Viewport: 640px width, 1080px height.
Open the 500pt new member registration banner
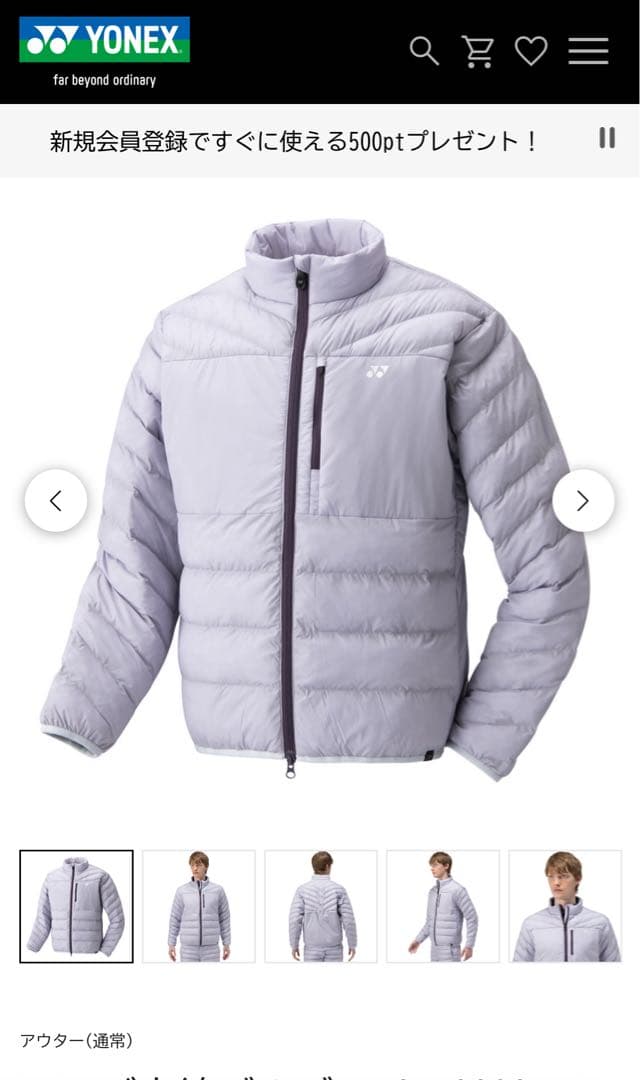(294, 141)
